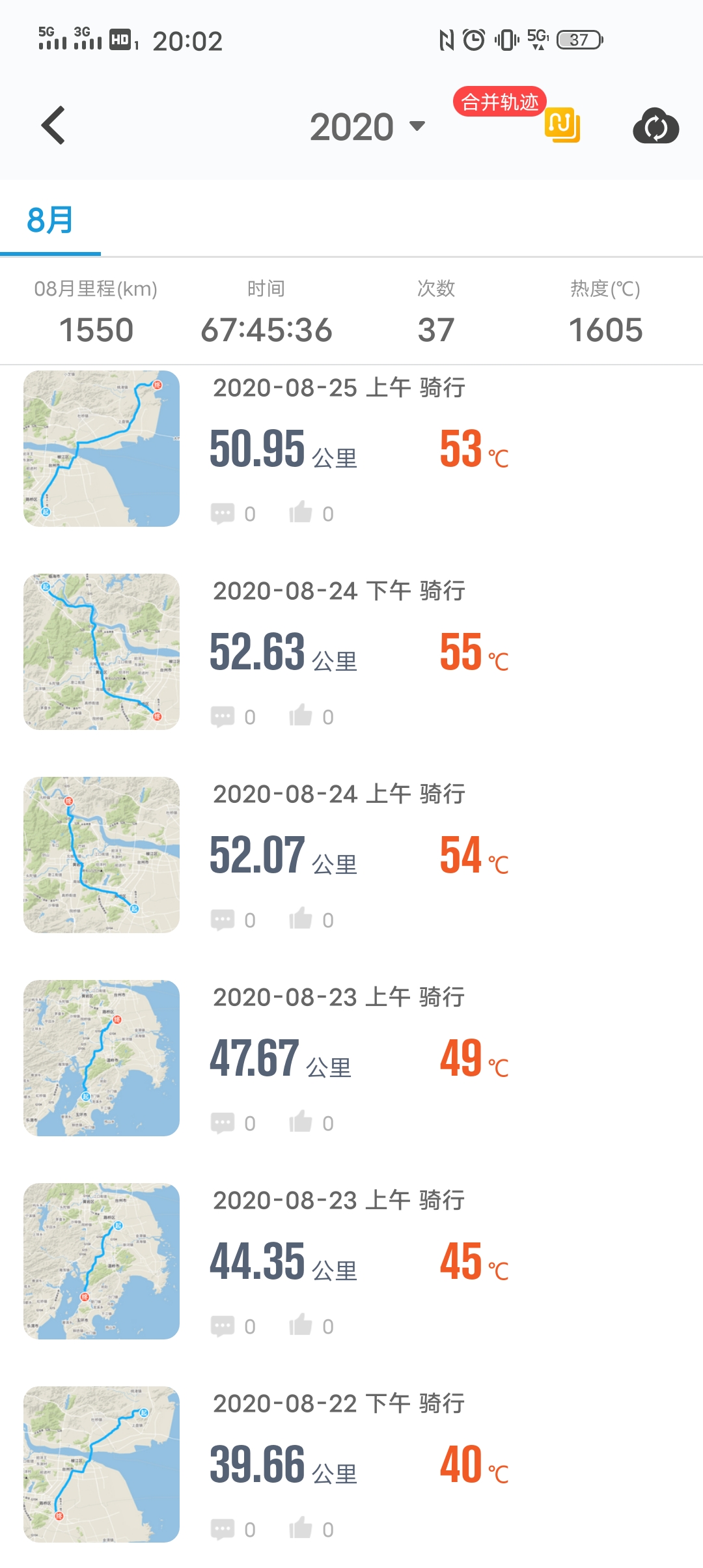Like the 50.95 km ride
Image resolution: width=703 pixels, height=1568 pixels.
pyautogui.click(x=301, y=513)
